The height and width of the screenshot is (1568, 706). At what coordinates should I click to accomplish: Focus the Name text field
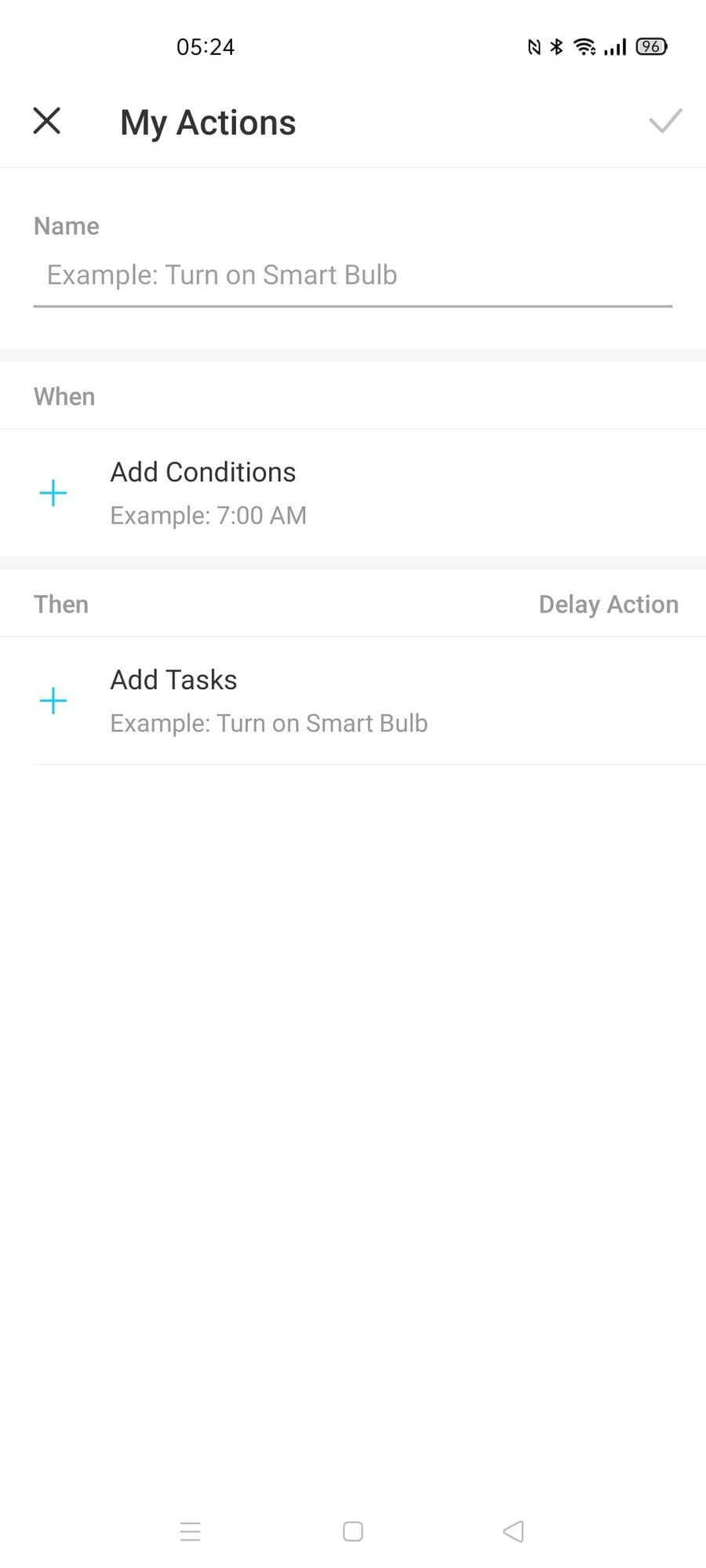click(353, 275)
